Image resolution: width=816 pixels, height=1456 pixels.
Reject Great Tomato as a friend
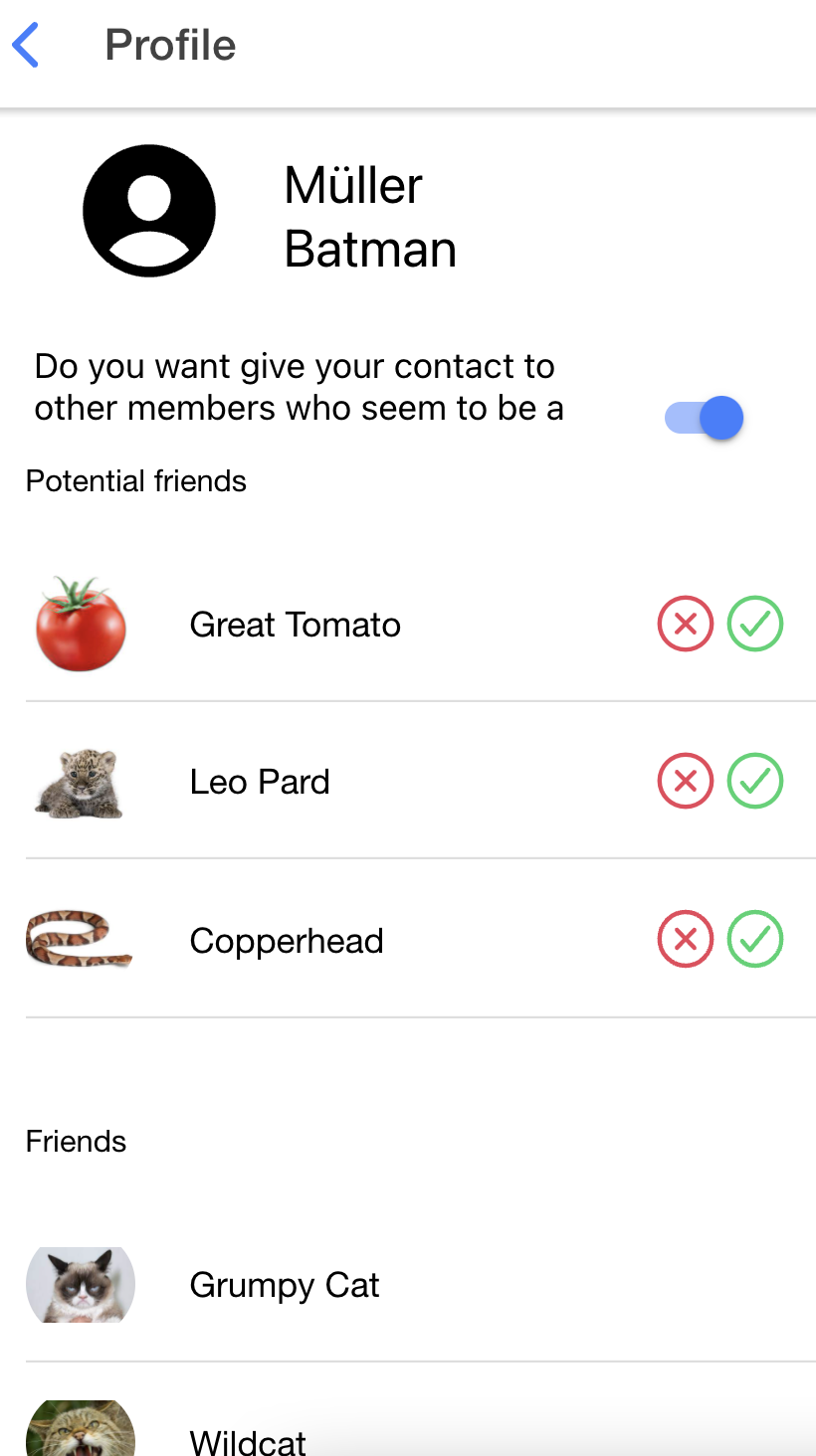click(x=685, y=625)
